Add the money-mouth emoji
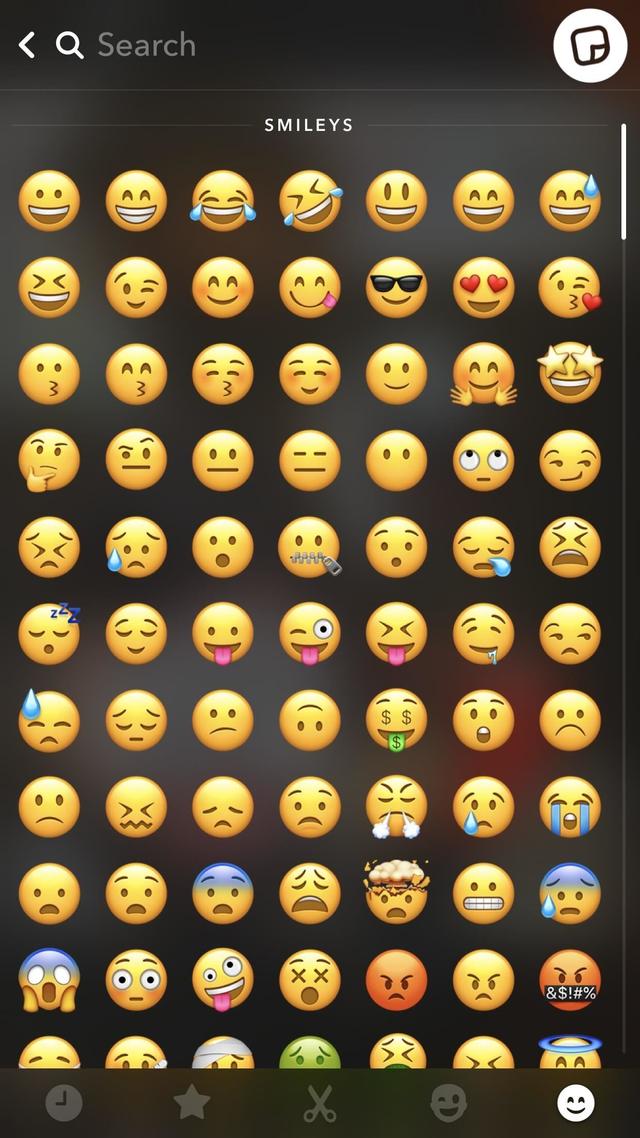640x1138 pixels. point(396,721)
